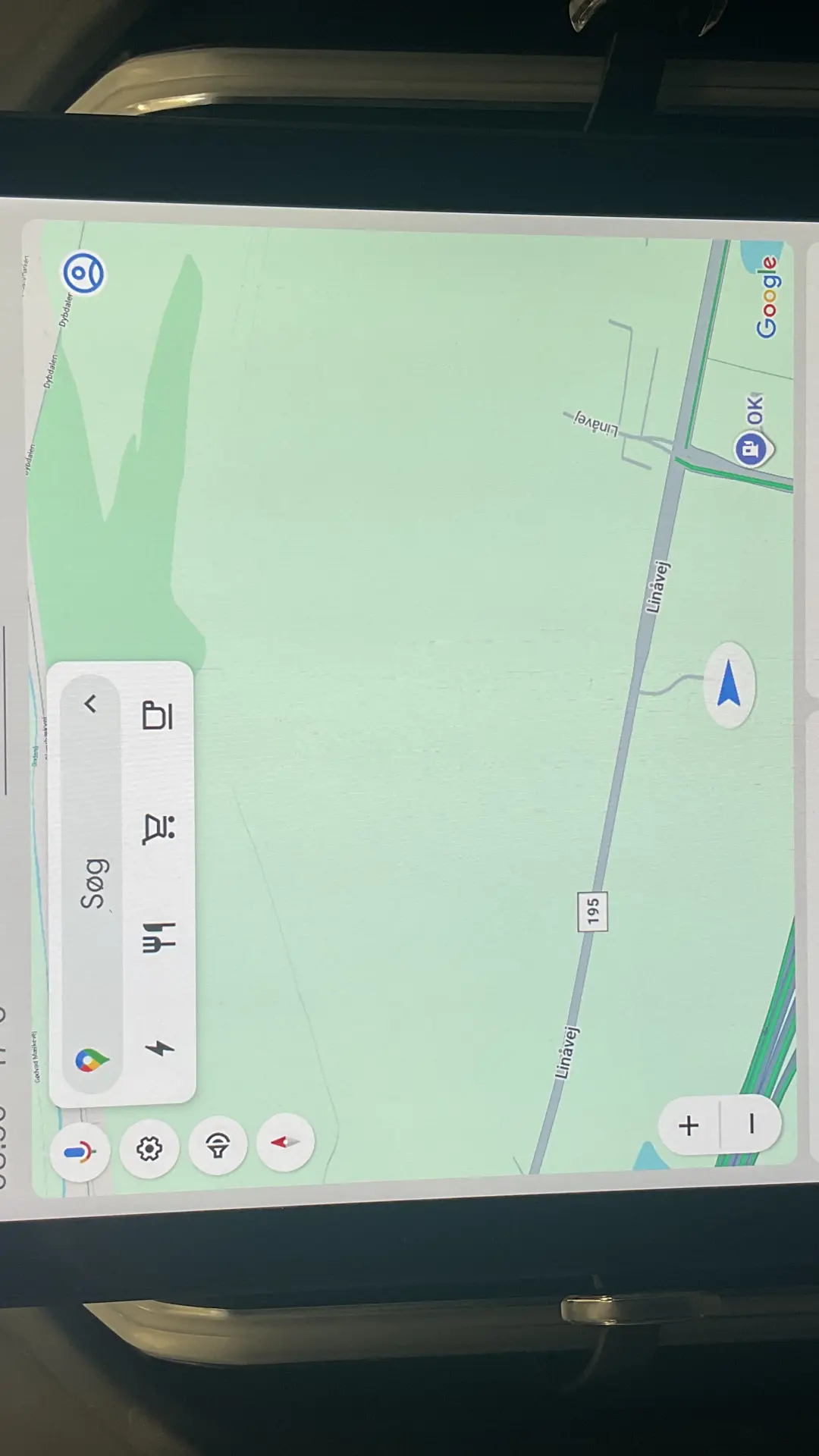Open the blue map marker near Dybdalen
Image resolution: width=819 pixels, height=1456 pixels.
click(x=83, y=273)
